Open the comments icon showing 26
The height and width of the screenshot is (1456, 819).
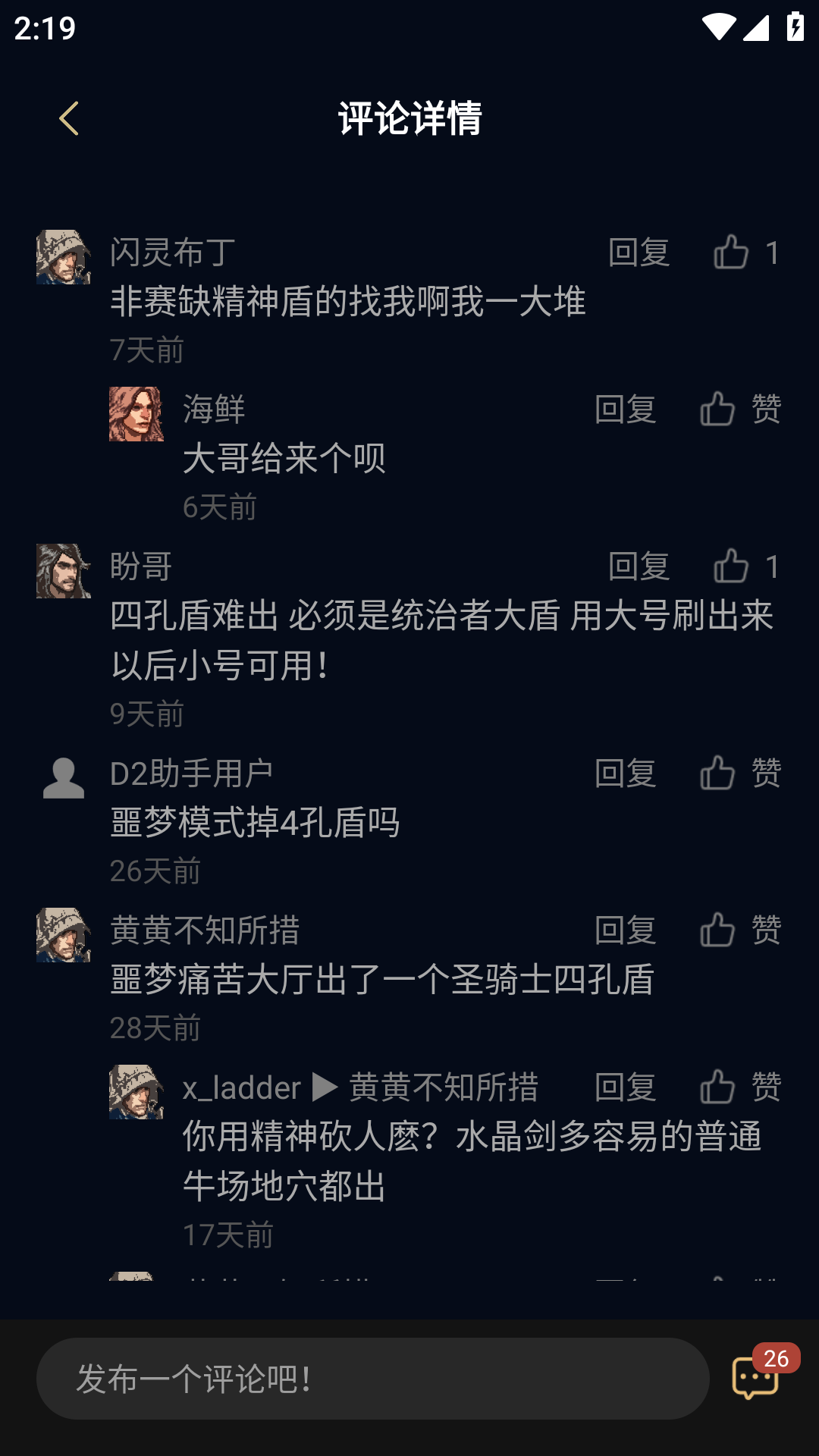[756, 1377]
